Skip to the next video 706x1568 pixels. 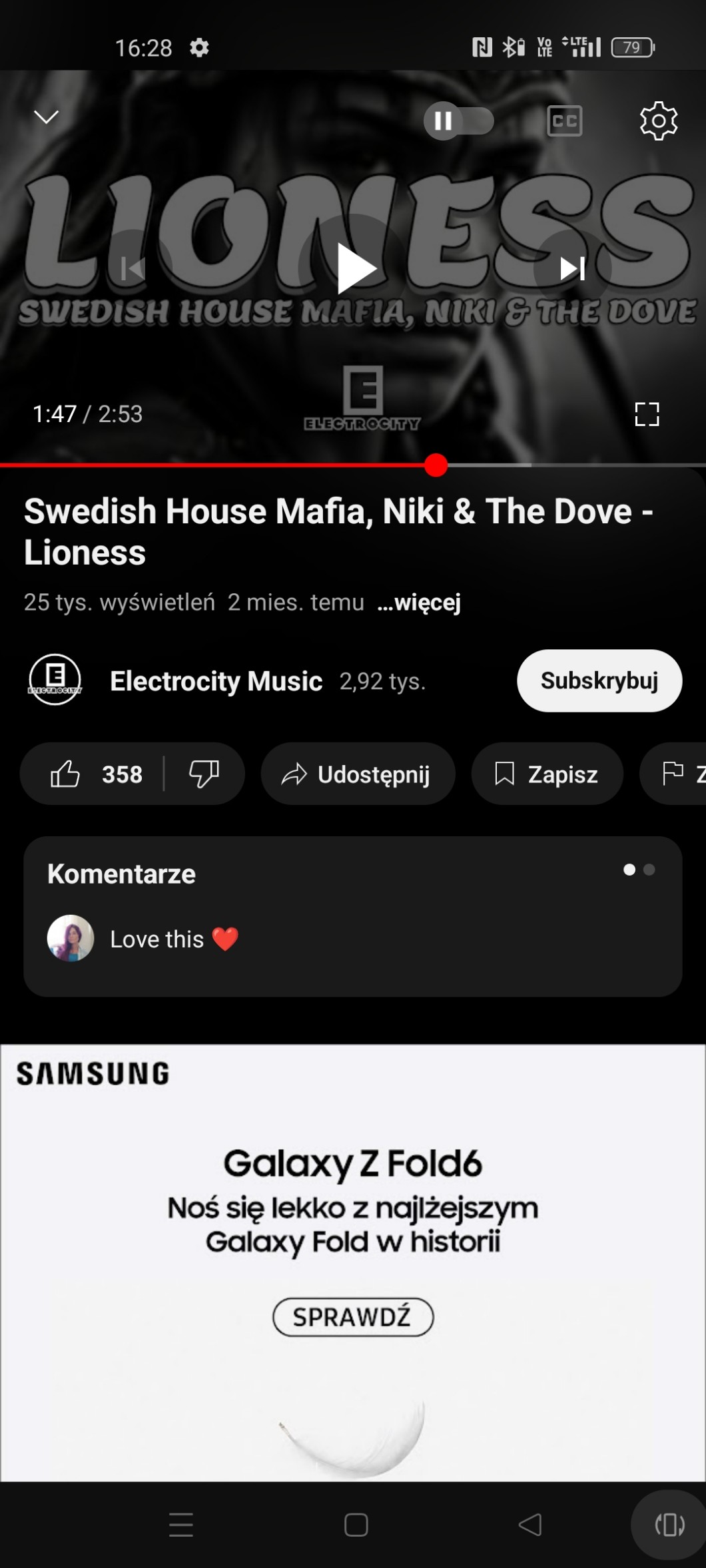point(572,268)
